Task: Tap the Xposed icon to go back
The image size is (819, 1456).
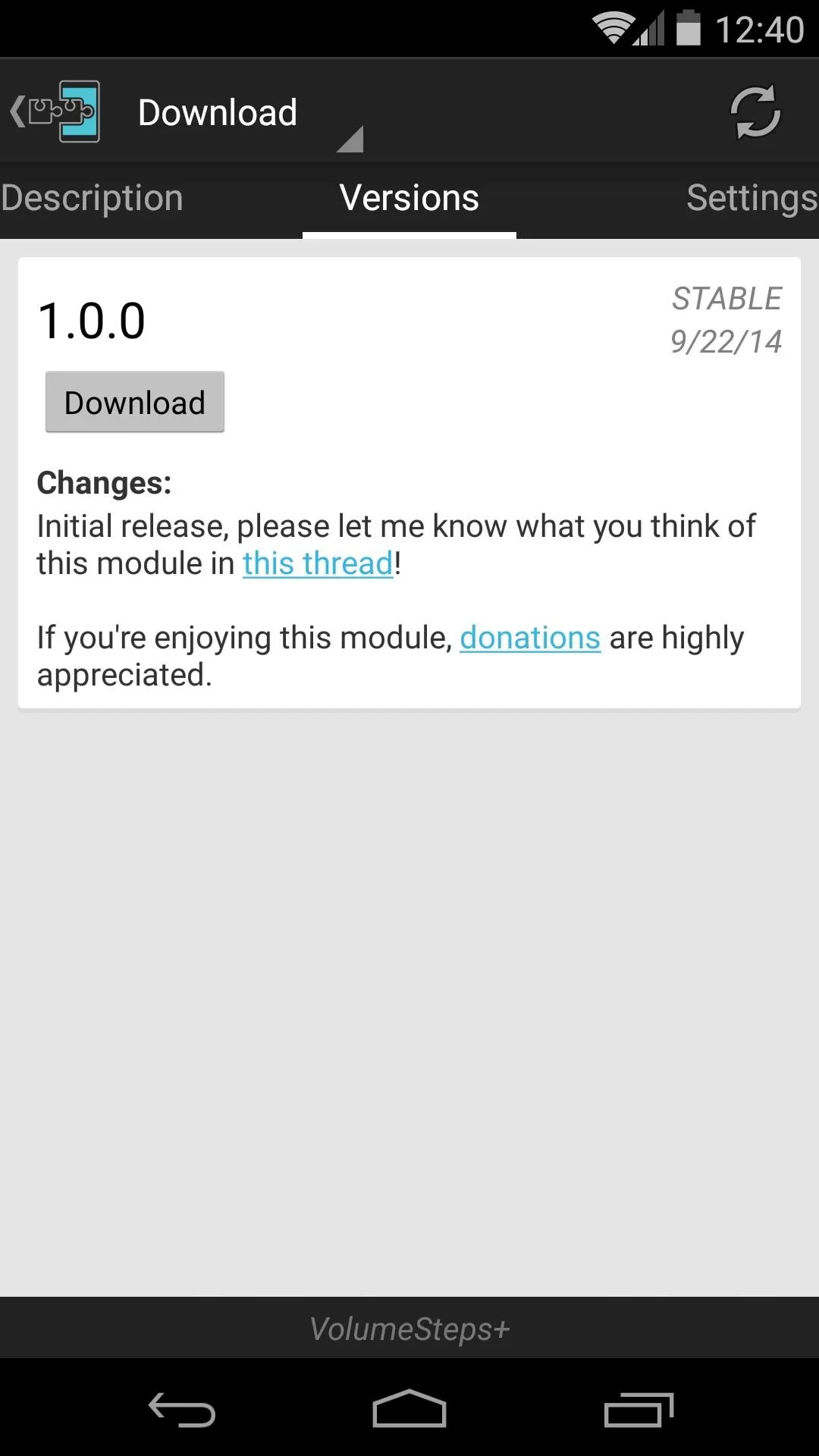Action: point(55,111)
